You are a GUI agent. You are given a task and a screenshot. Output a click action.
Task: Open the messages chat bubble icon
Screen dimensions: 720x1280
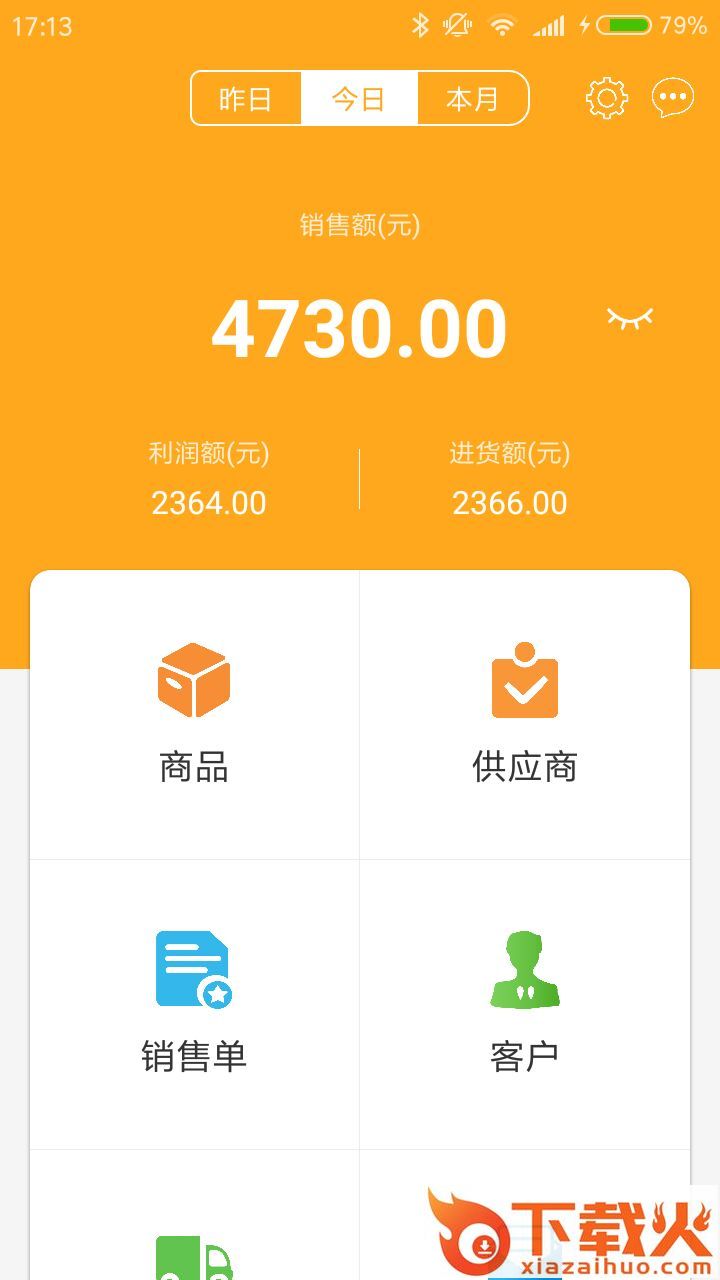672,98
